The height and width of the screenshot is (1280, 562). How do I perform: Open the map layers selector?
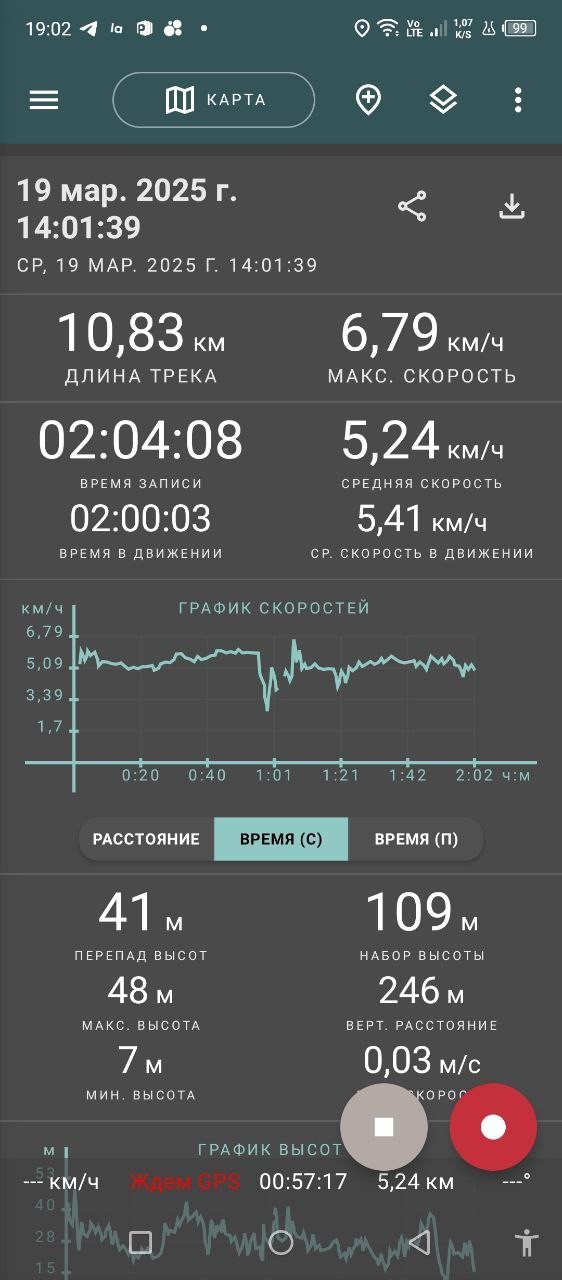coord(443,100)
